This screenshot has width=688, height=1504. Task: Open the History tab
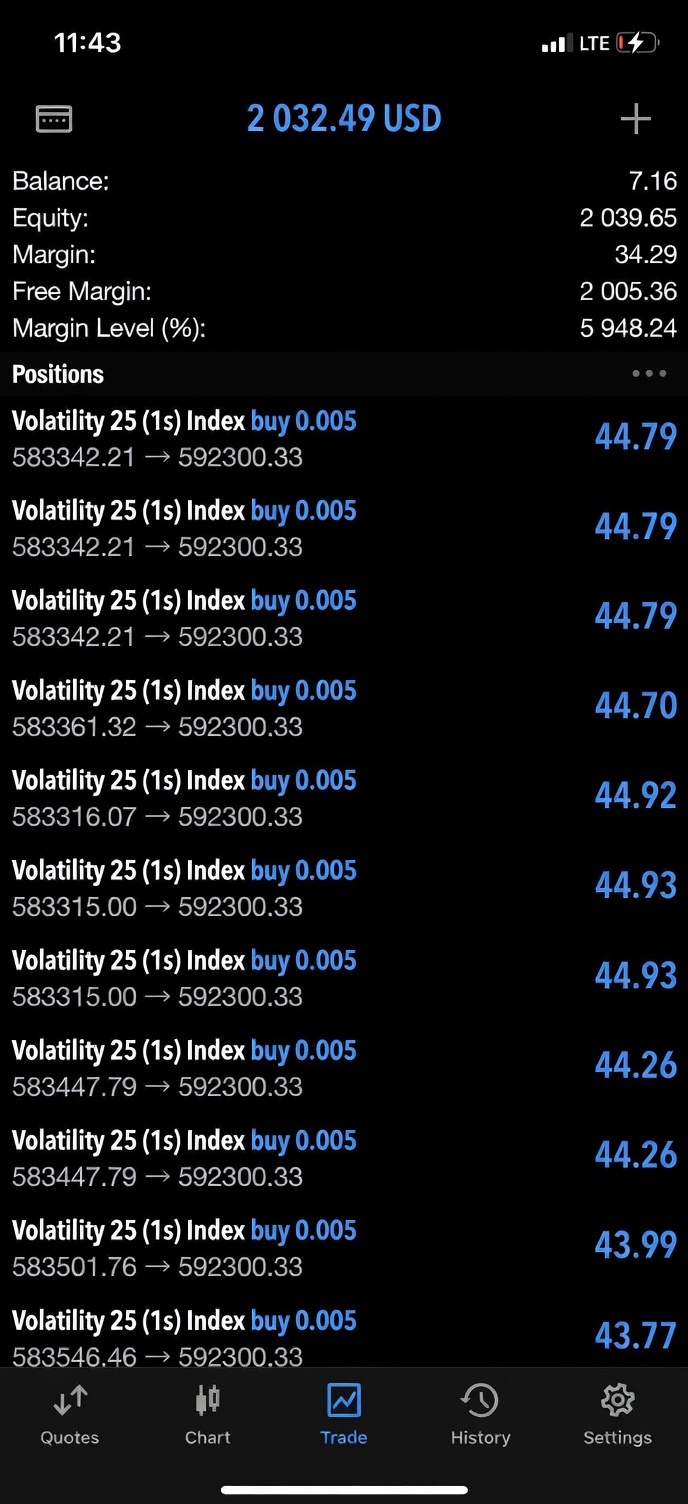click(x=480, y=1416)
